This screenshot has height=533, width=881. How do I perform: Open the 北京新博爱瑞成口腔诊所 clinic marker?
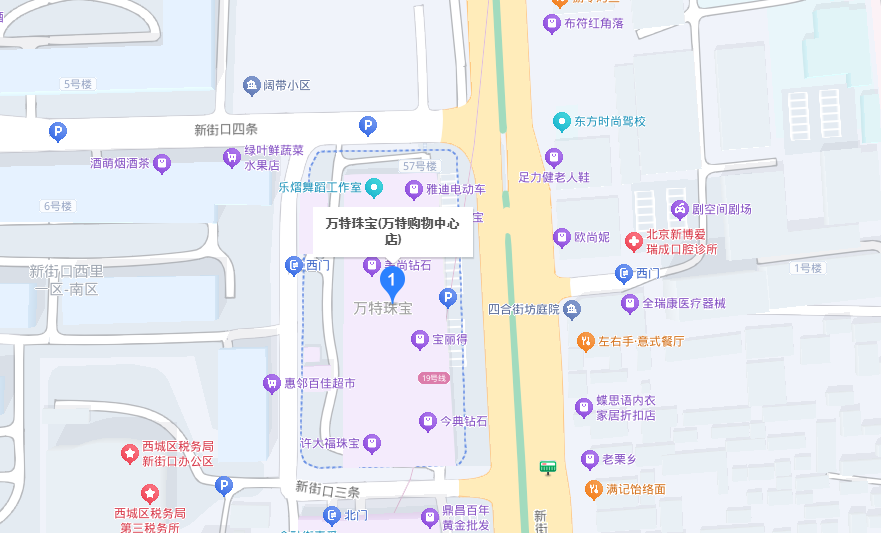633,241
